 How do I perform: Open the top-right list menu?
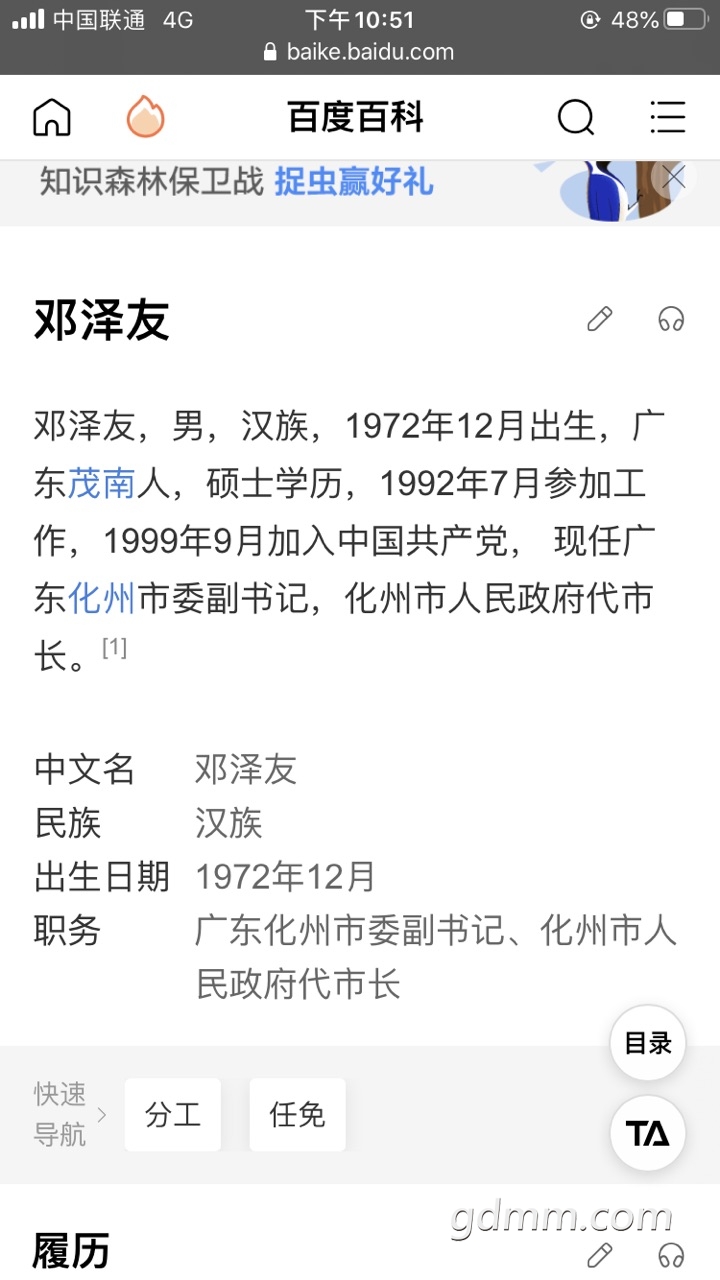pyautogui.click(x=667, y=117)
